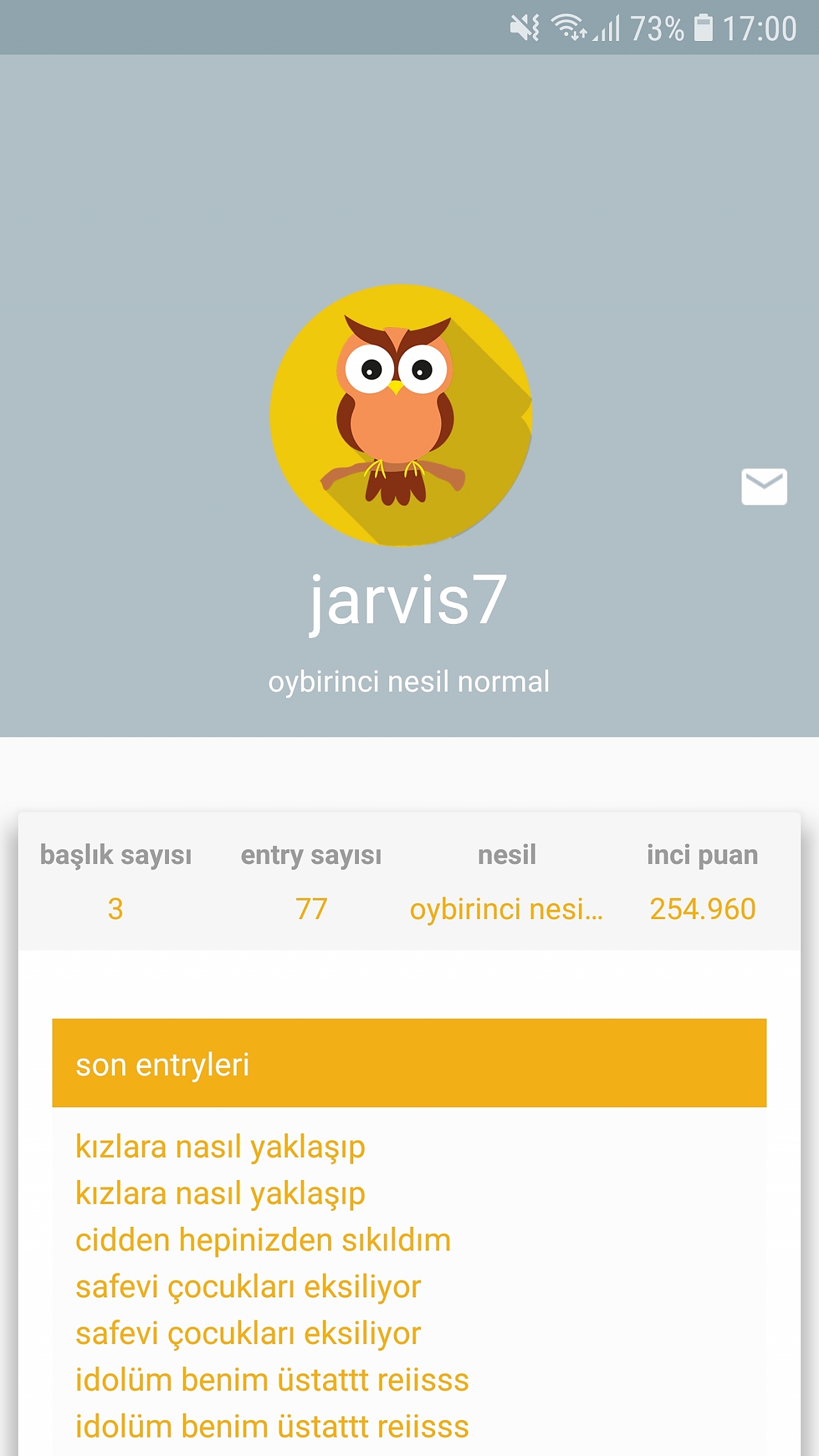
Task: Open the first 'safevi çocukları eksiliyor' entry
Action: click(248, 1287)
